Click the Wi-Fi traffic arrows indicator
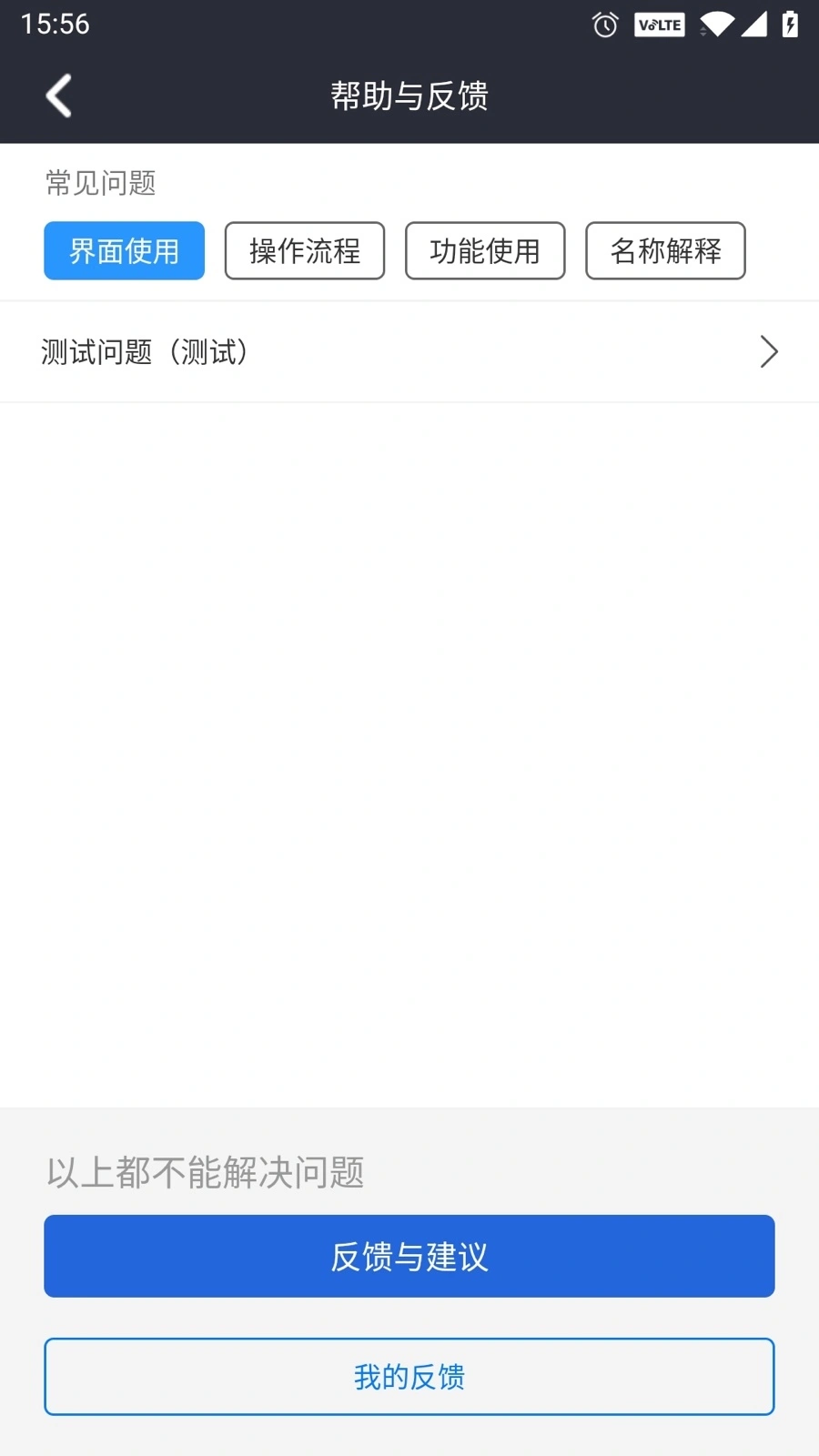Viewport: 819px width, 1456px height. (702, 29)
